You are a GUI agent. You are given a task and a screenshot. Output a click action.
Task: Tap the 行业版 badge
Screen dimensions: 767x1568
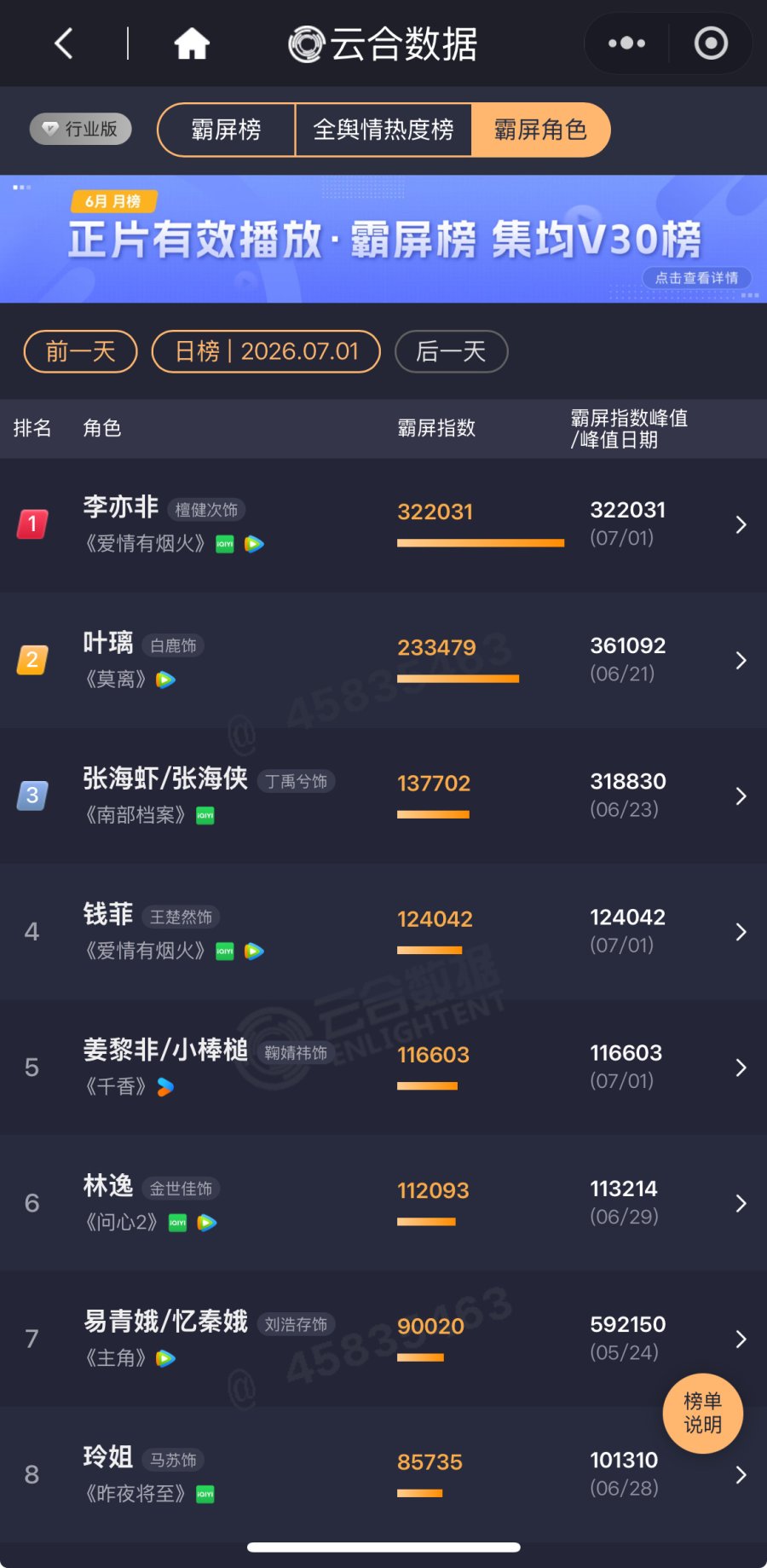coord(81,129)
